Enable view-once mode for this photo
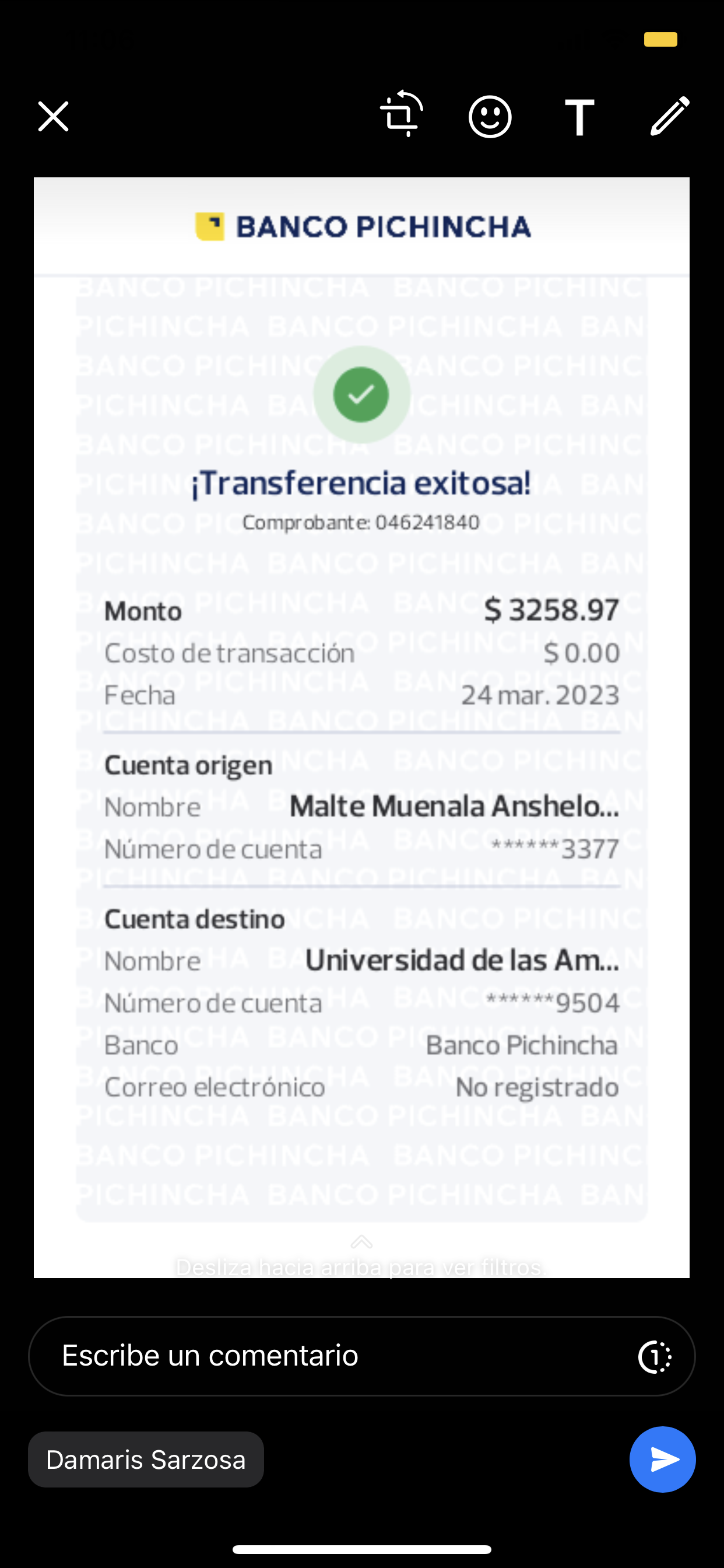 (655, 1356)
